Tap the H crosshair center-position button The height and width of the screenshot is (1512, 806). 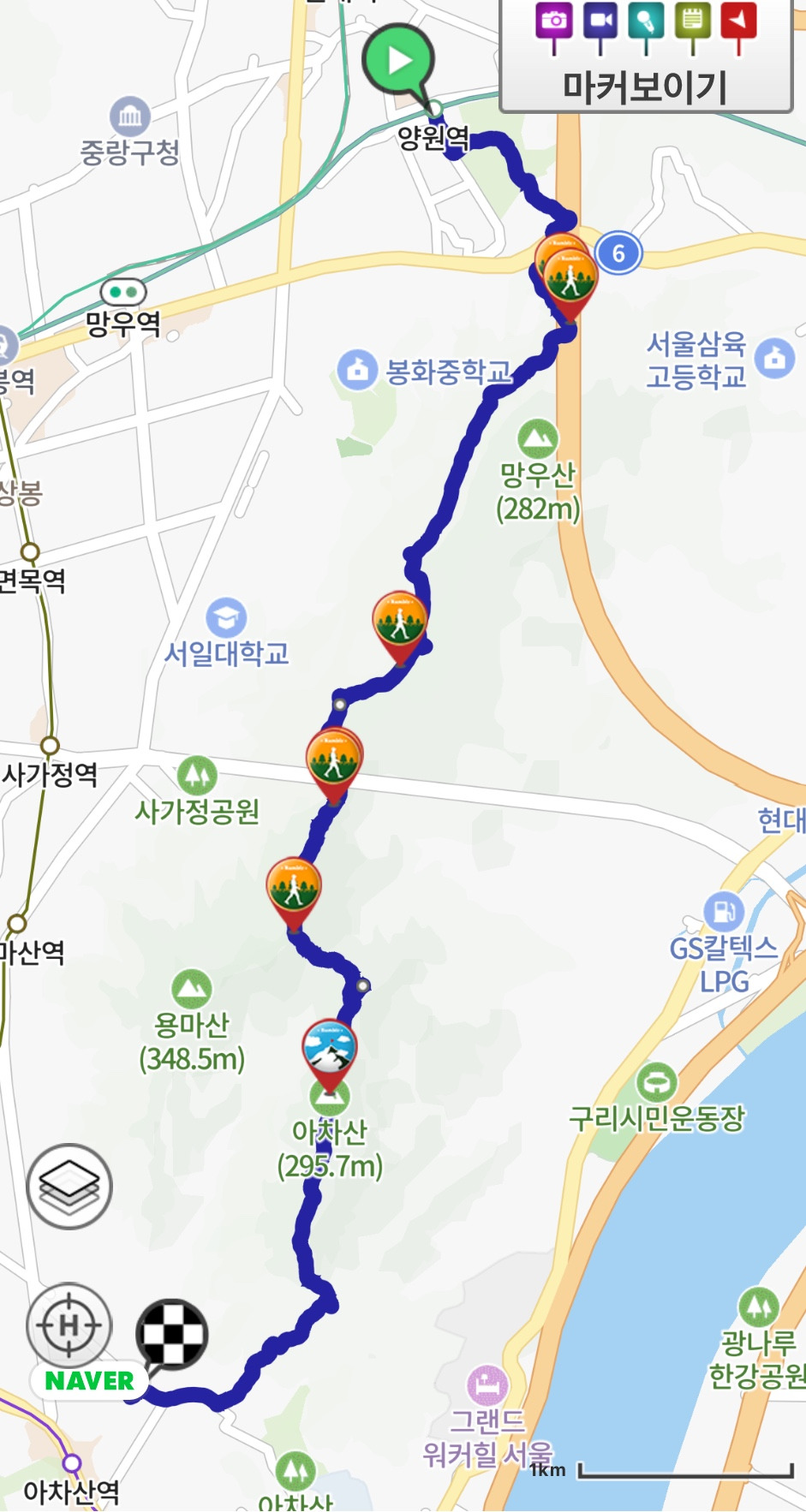point(69,1324)
